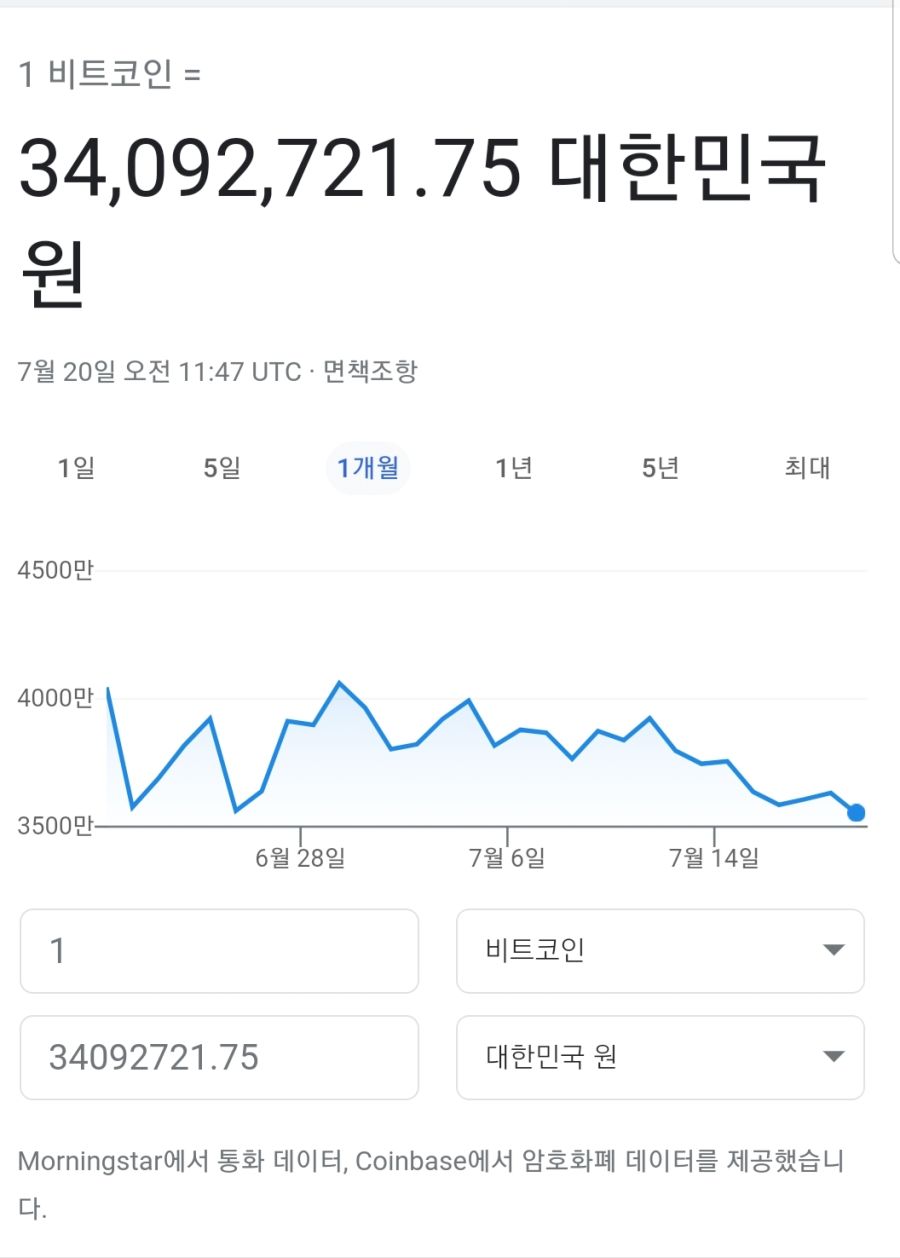Open the currency selector showing 대한민국 원
Viewport: 900px width, 1258px height.
[x=660, y=1058]
